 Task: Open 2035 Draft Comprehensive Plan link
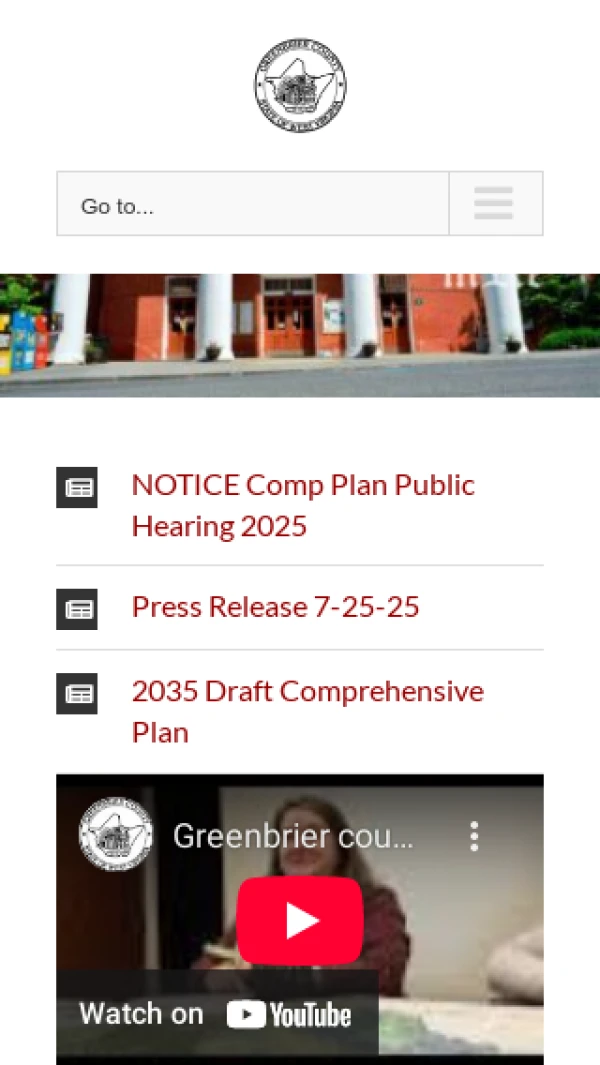(x=307, y=712)
